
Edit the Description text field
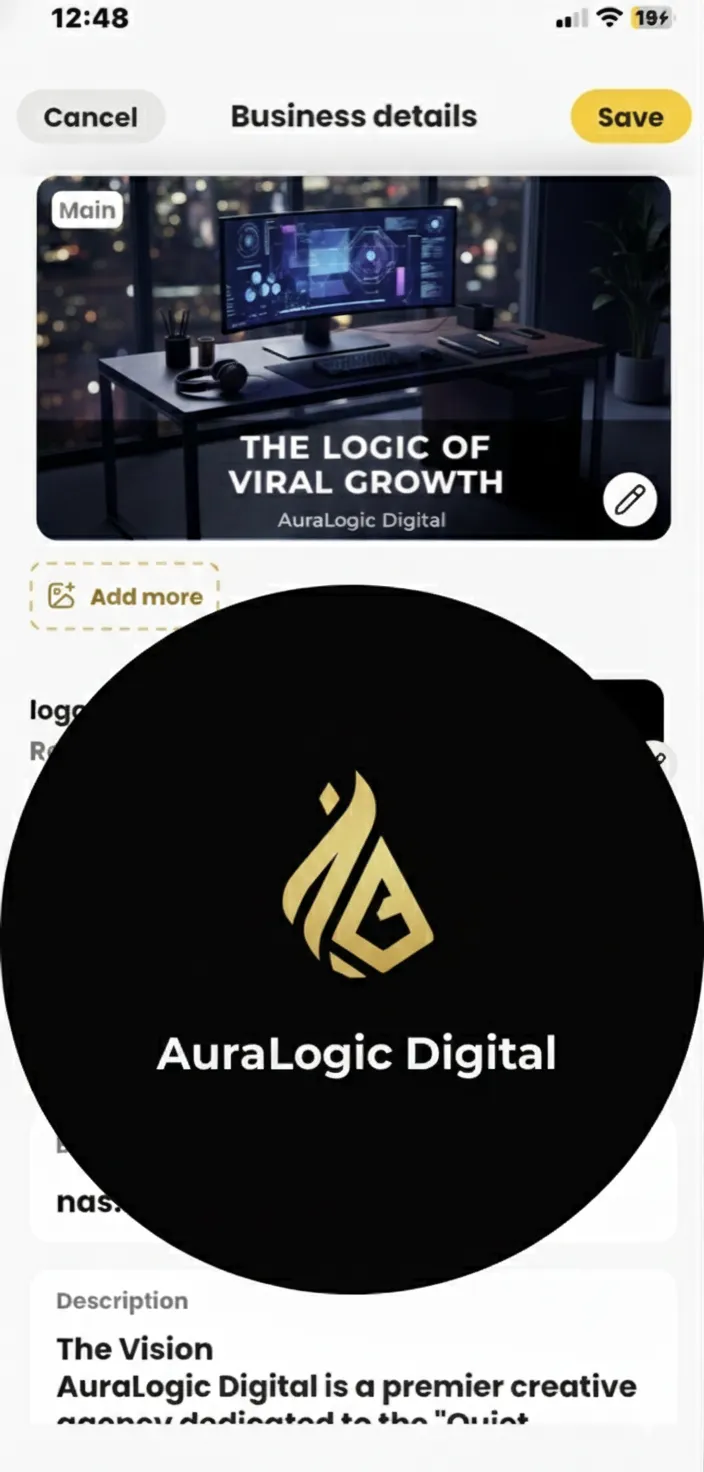click(x=353, y=1370)
